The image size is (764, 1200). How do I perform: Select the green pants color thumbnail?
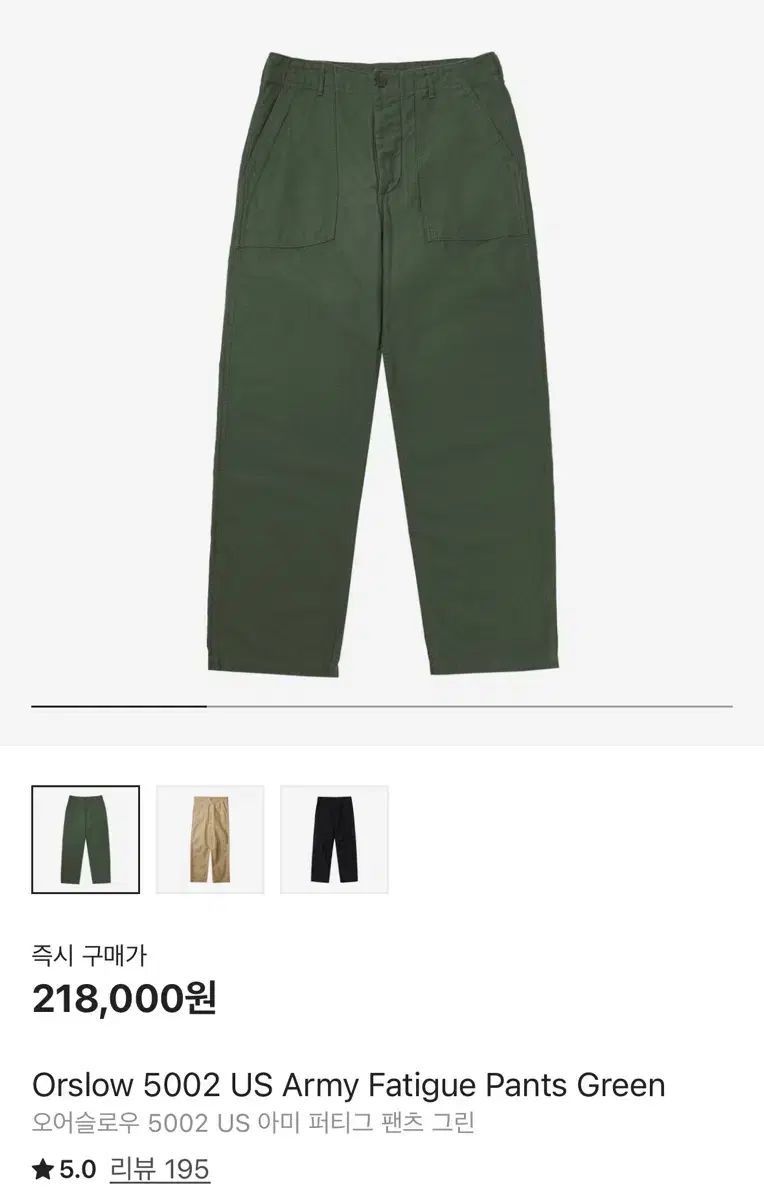click(x=86, y=839)
